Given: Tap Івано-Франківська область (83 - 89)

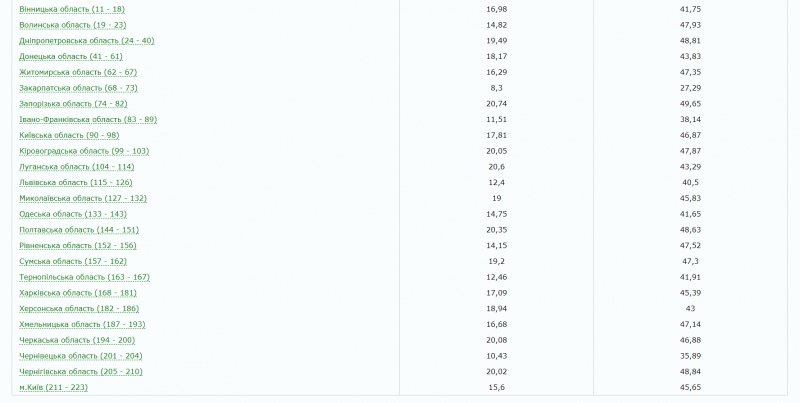Looking at the screenshot, I should point(88,119).
